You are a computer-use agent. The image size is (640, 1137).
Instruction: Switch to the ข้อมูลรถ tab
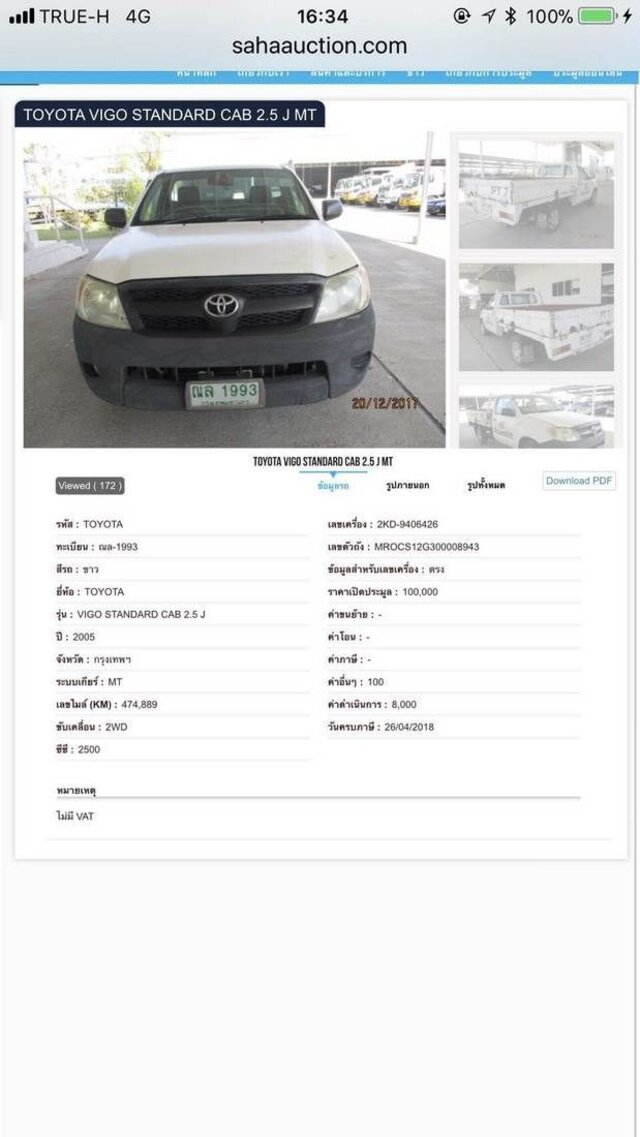(x=333, y=485)
